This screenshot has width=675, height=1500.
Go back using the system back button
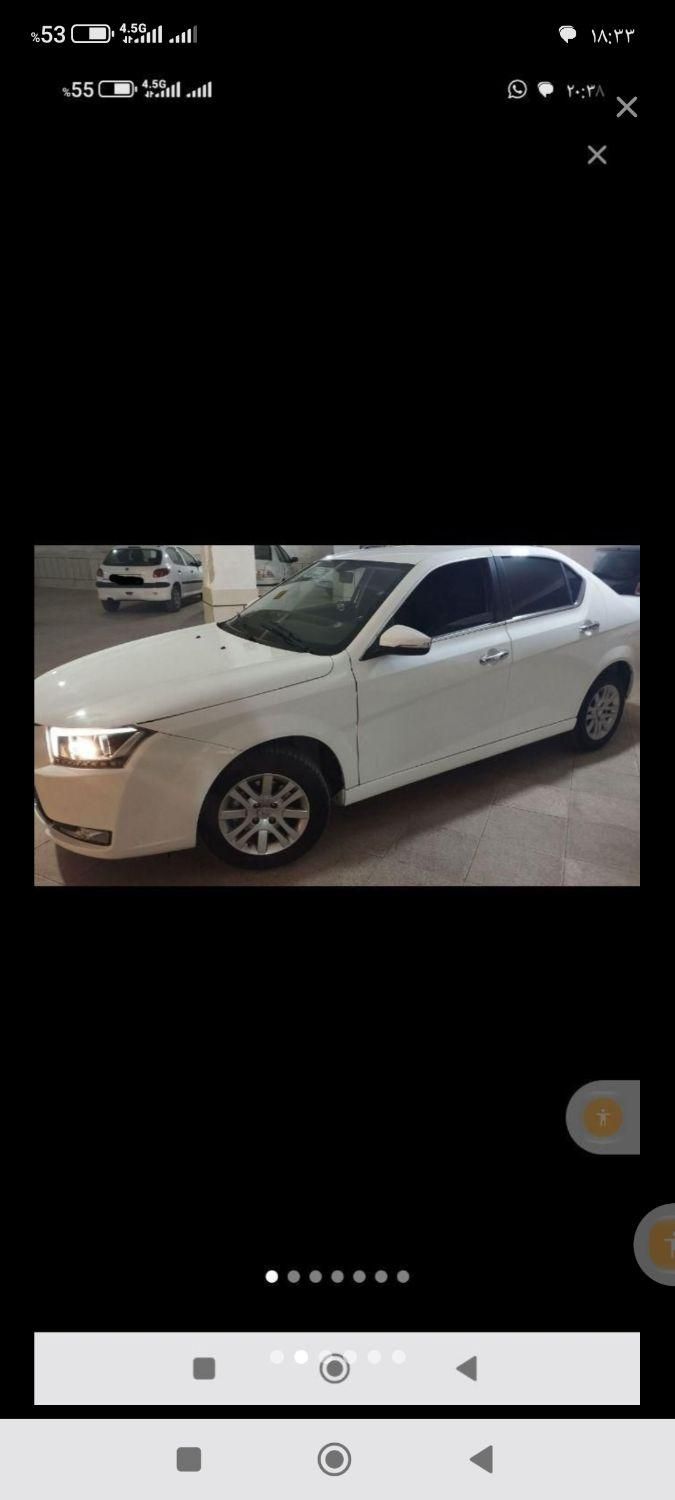(481, 1460)
